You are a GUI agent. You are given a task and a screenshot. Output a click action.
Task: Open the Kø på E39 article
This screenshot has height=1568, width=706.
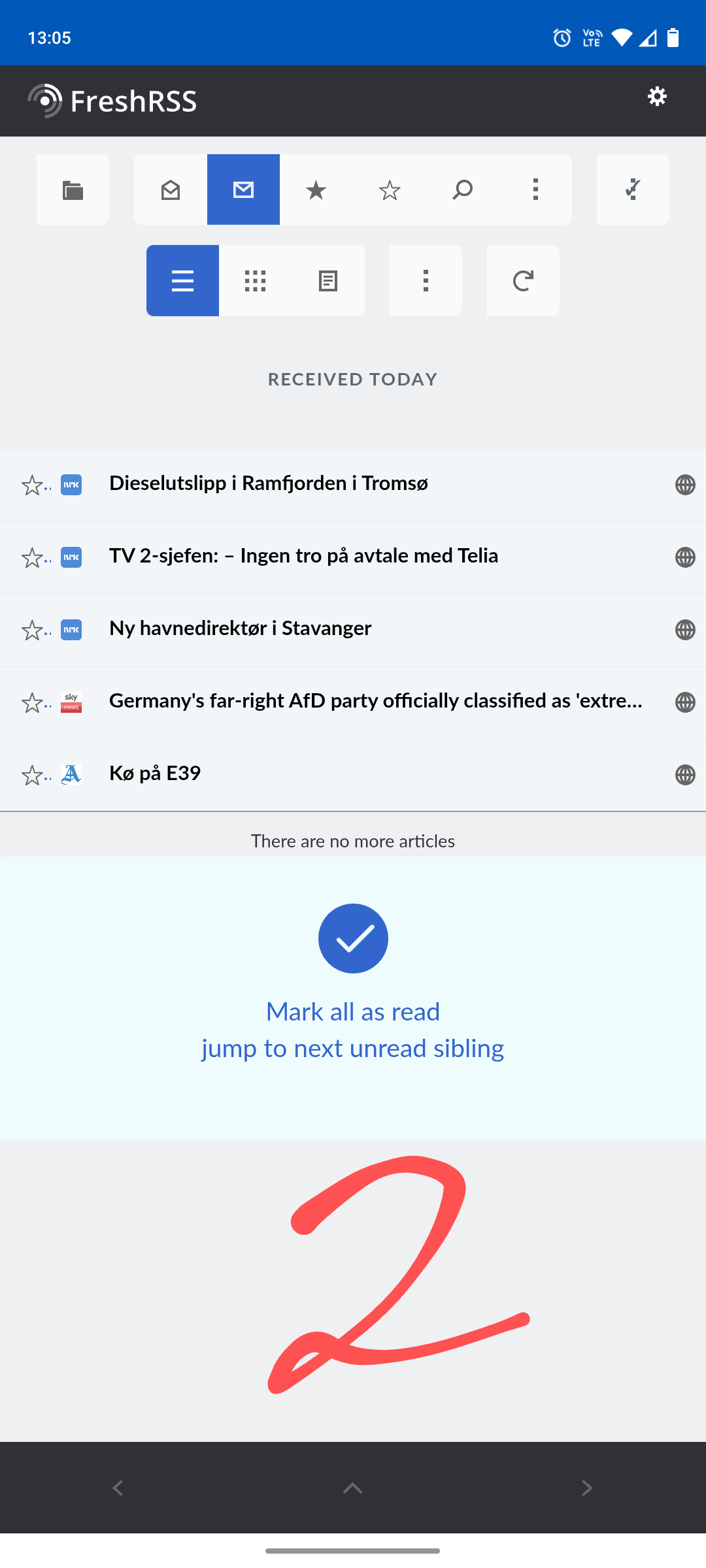(155, 774)
